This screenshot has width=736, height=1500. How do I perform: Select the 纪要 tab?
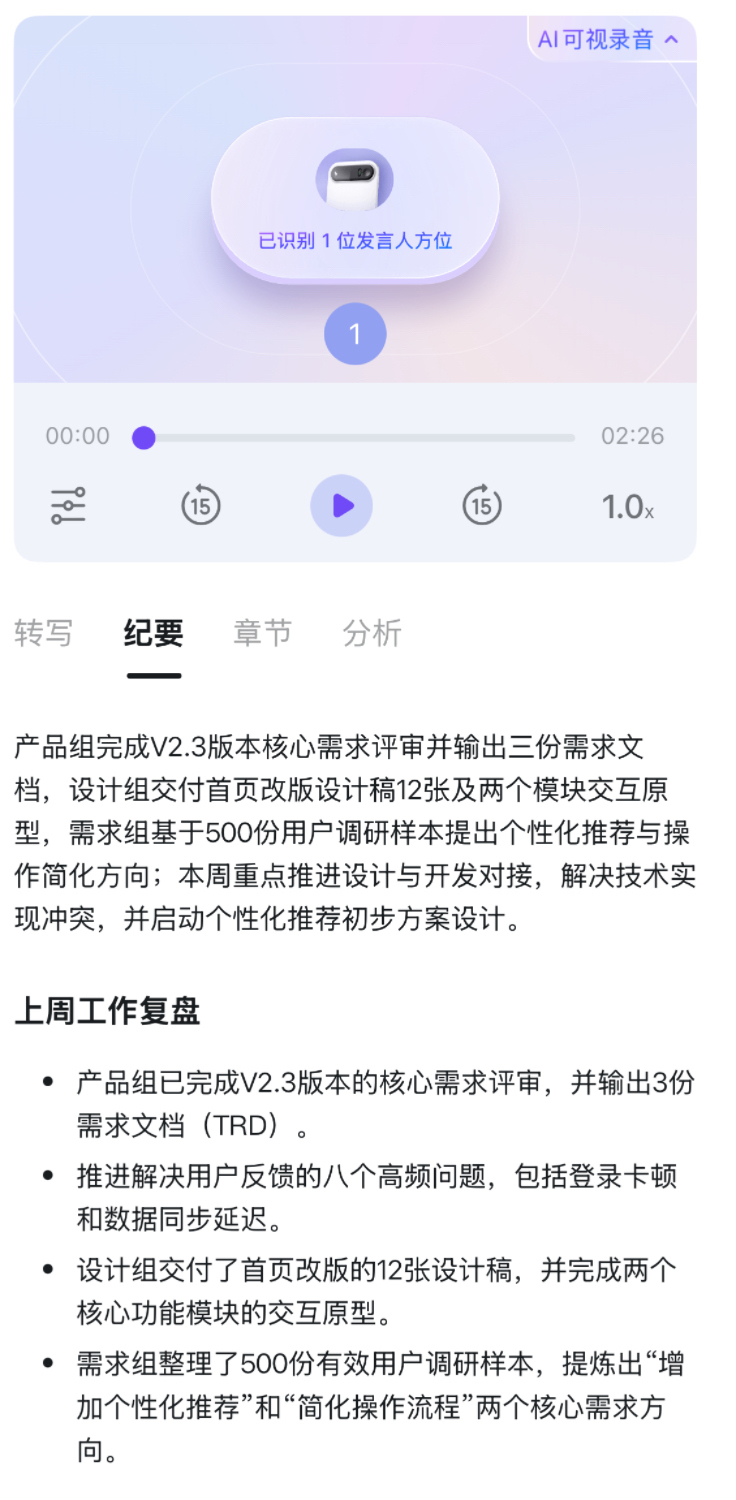(x=153, y=633)
